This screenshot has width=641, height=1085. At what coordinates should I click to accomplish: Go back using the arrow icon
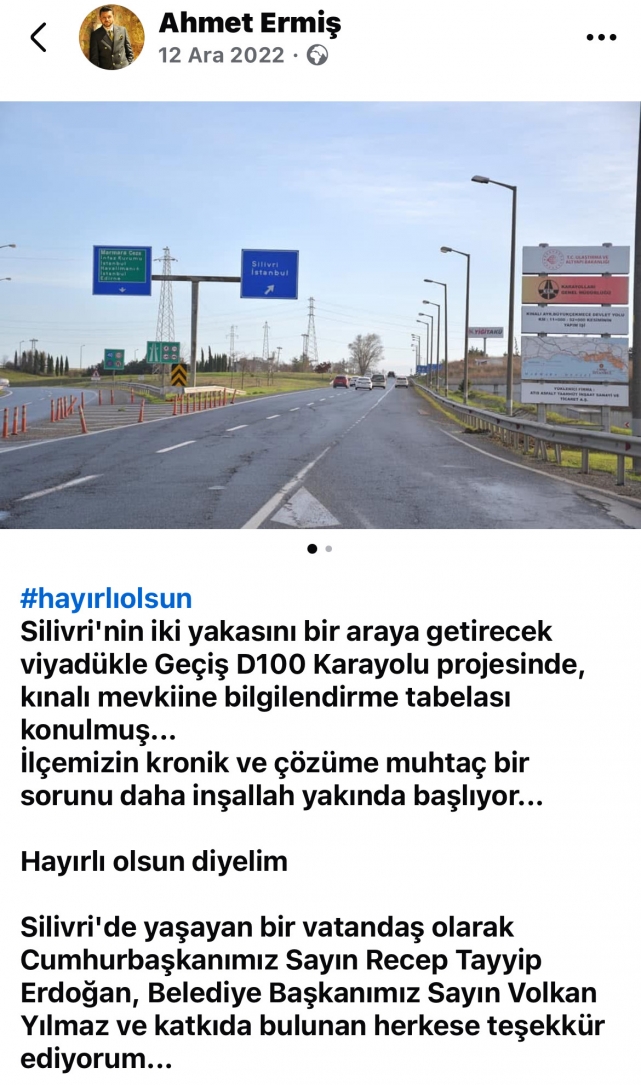pos(38,37)
